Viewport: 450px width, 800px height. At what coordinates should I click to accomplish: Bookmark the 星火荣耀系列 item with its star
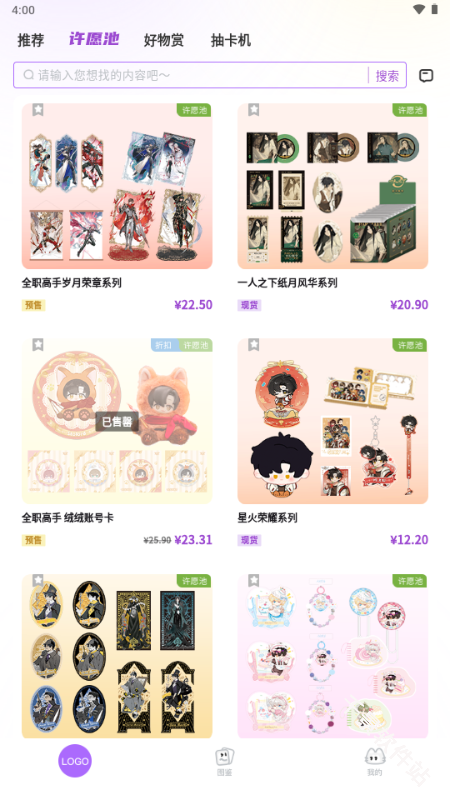pyautogui.click(x=254, y=345)
